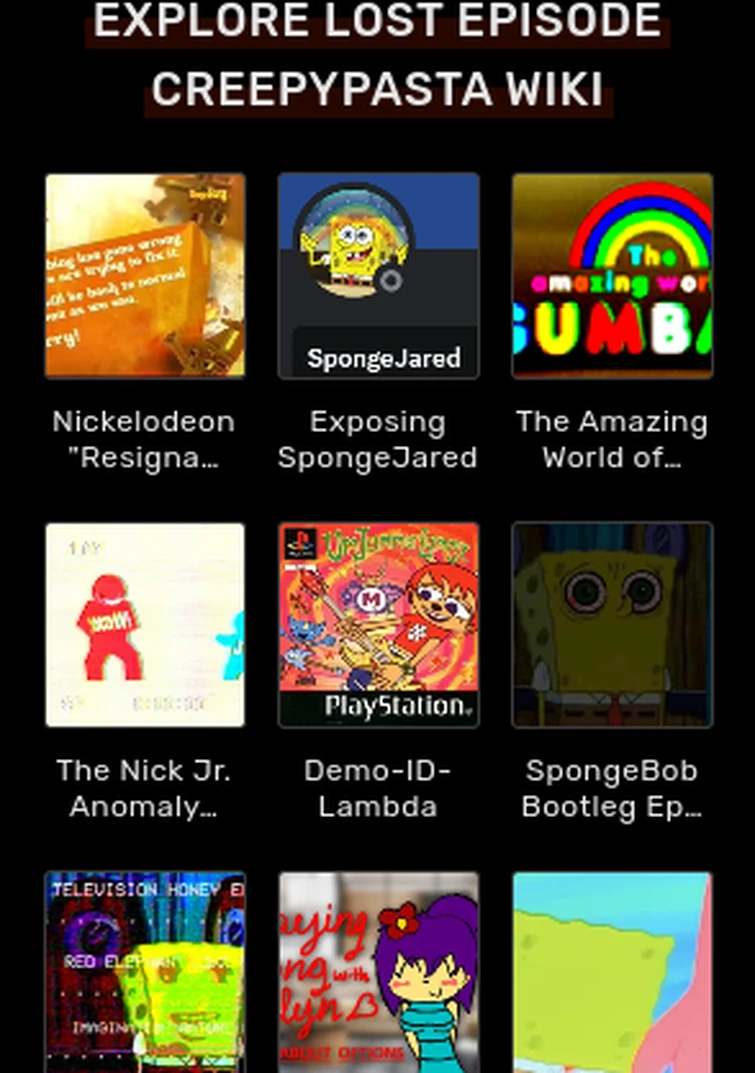Select "The Nick Jr. Anomaly" VHS thumbnail

coord(145,625)
